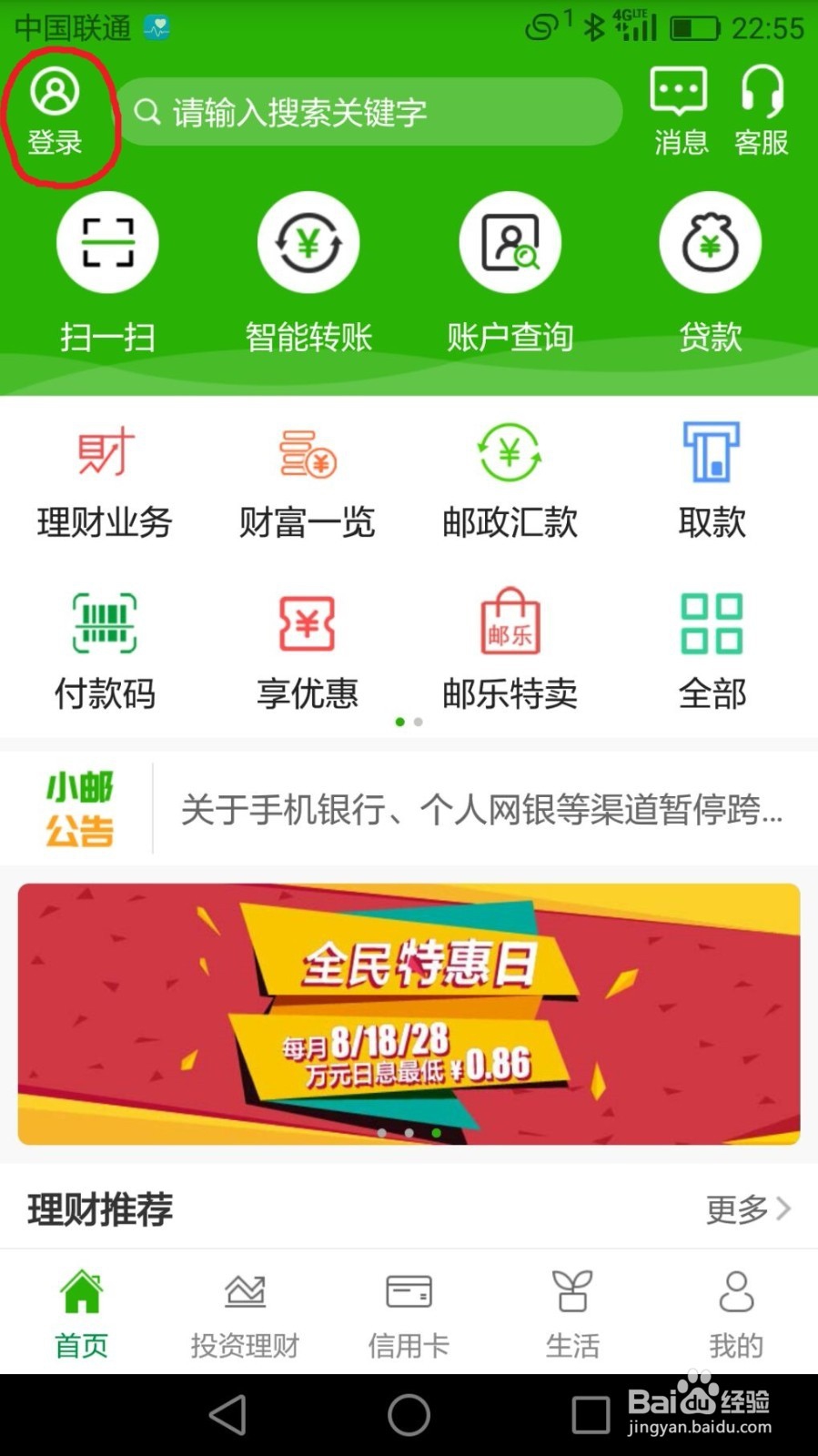The height and width of the screenshot is (1456, 818).
Task: Contact 客服 customer service
Action: point(761,109)
